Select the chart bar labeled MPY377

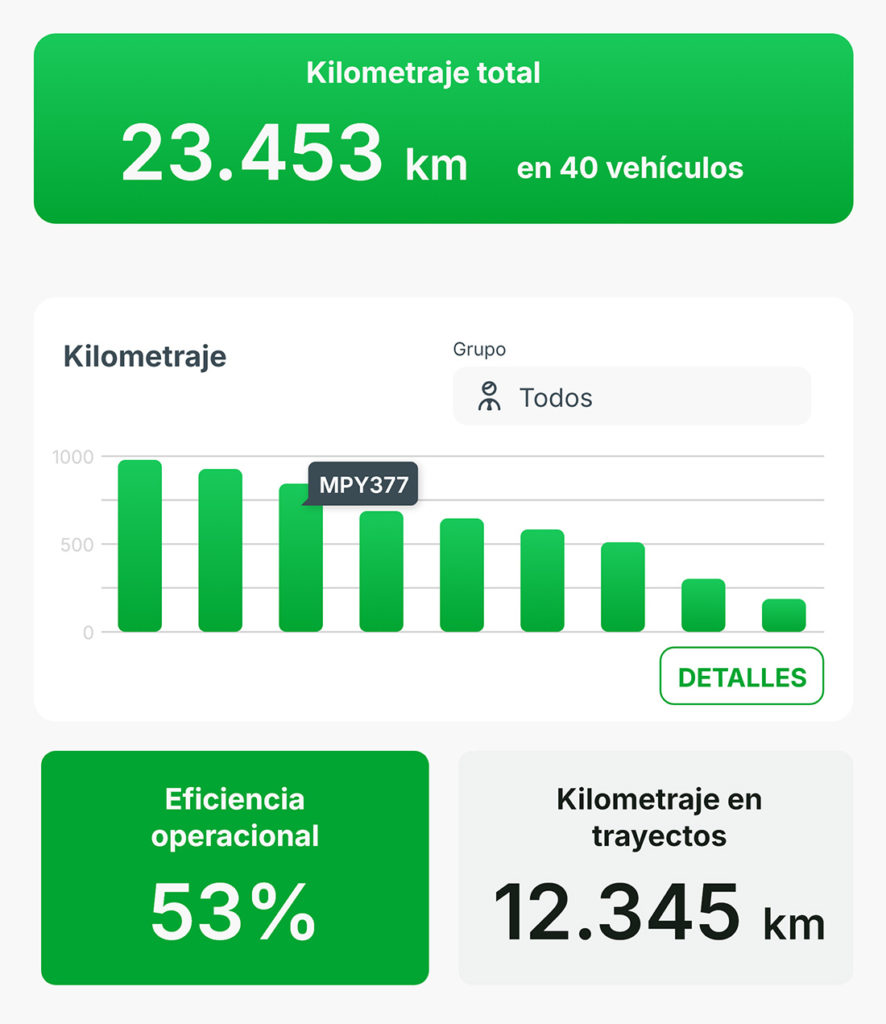[x=300, y=565]
